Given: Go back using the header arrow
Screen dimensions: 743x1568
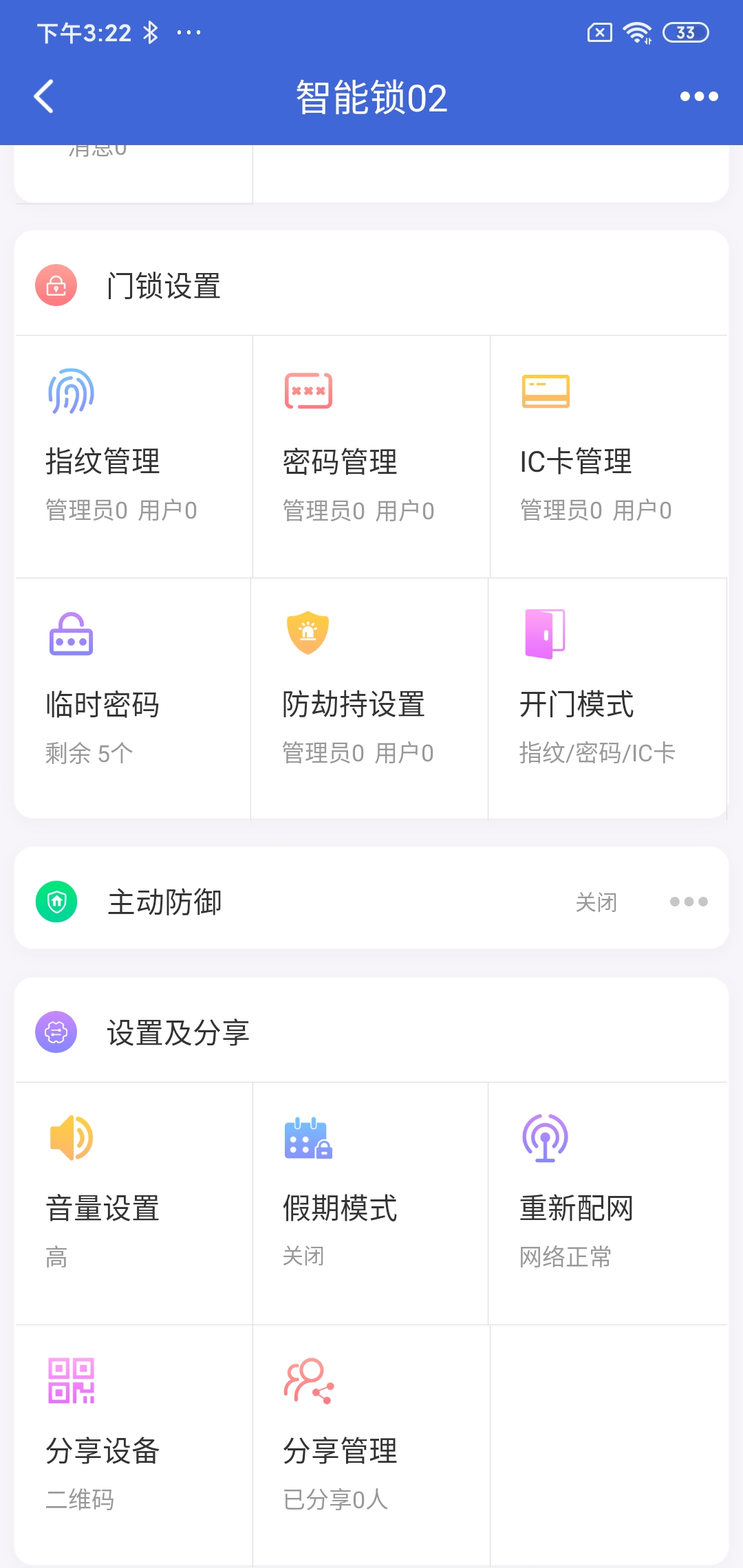Looking at the screenshot, I should (x=44, y=96).
